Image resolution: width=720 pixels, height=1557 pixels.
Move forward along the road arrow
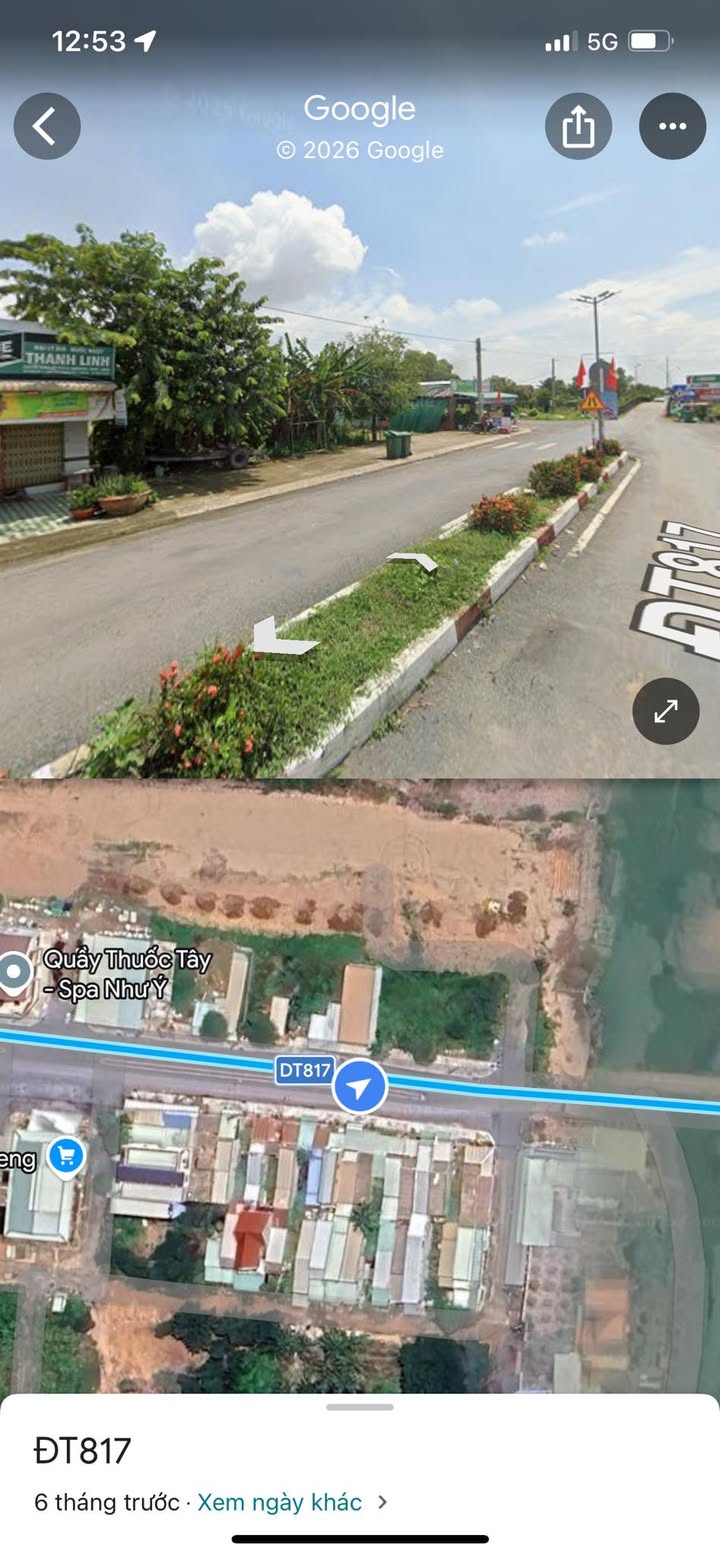click(413, 562)
